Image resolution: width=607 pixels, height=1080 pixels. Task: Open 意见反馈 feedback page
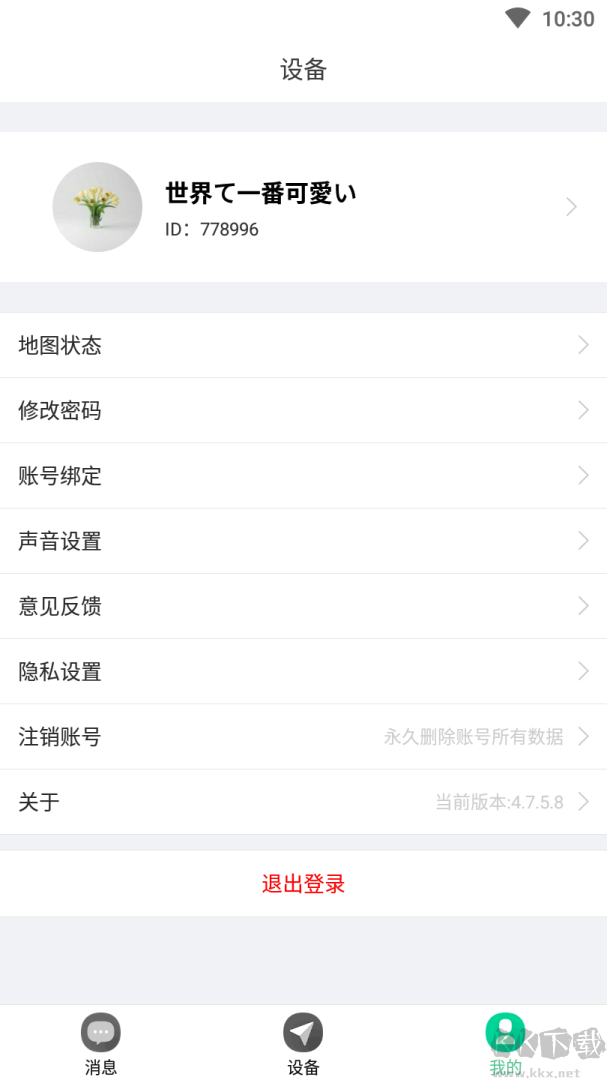click(x=303, y=606)
